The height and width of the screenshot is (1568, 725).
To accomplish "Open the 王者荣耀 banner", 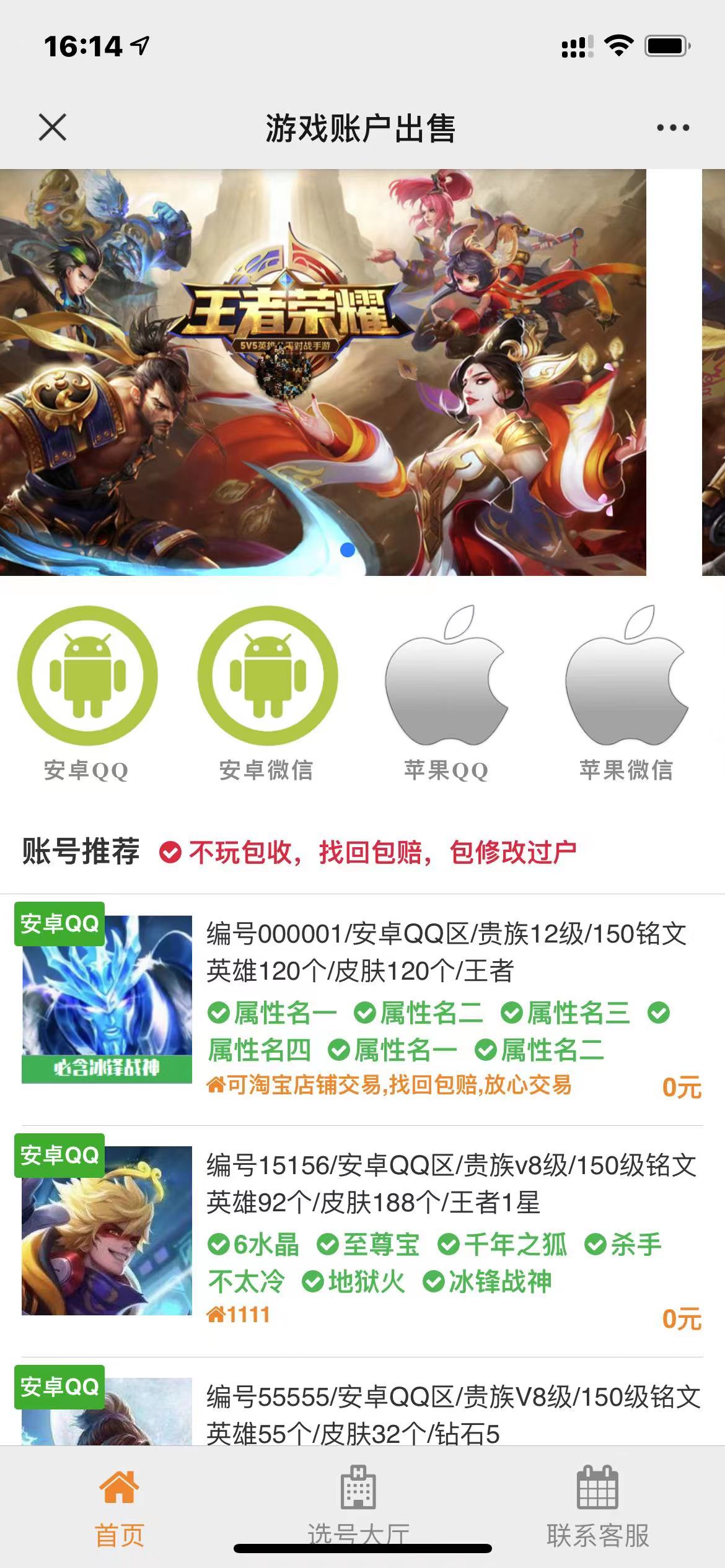I will point(322,372).
